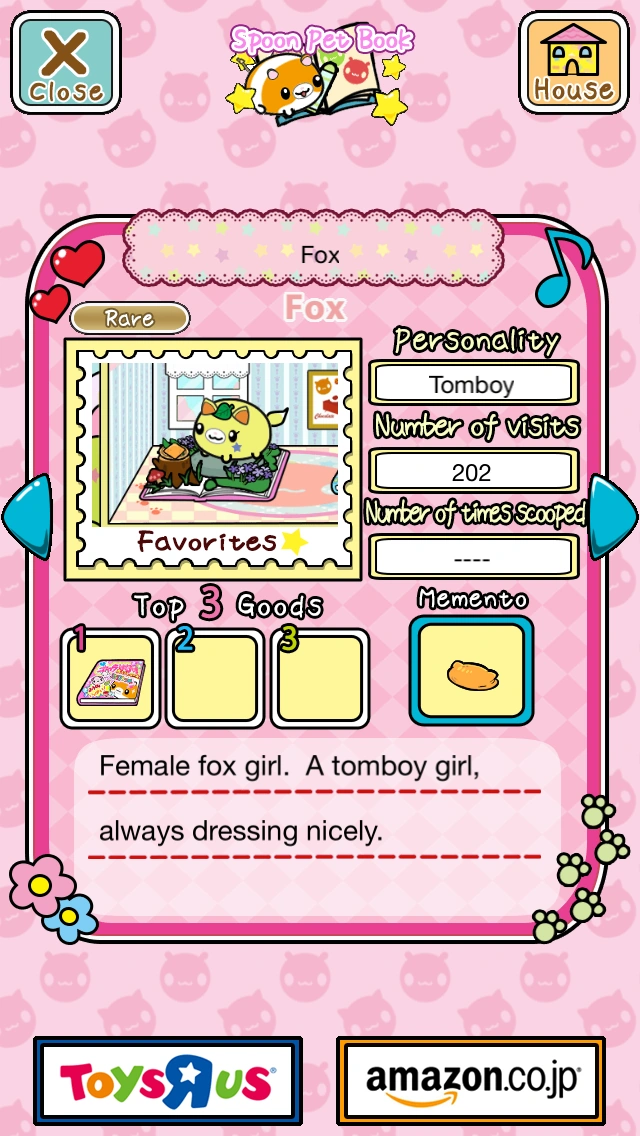Show the next pet page
The height and width of the screenshot is (1136, 640).
613,516
